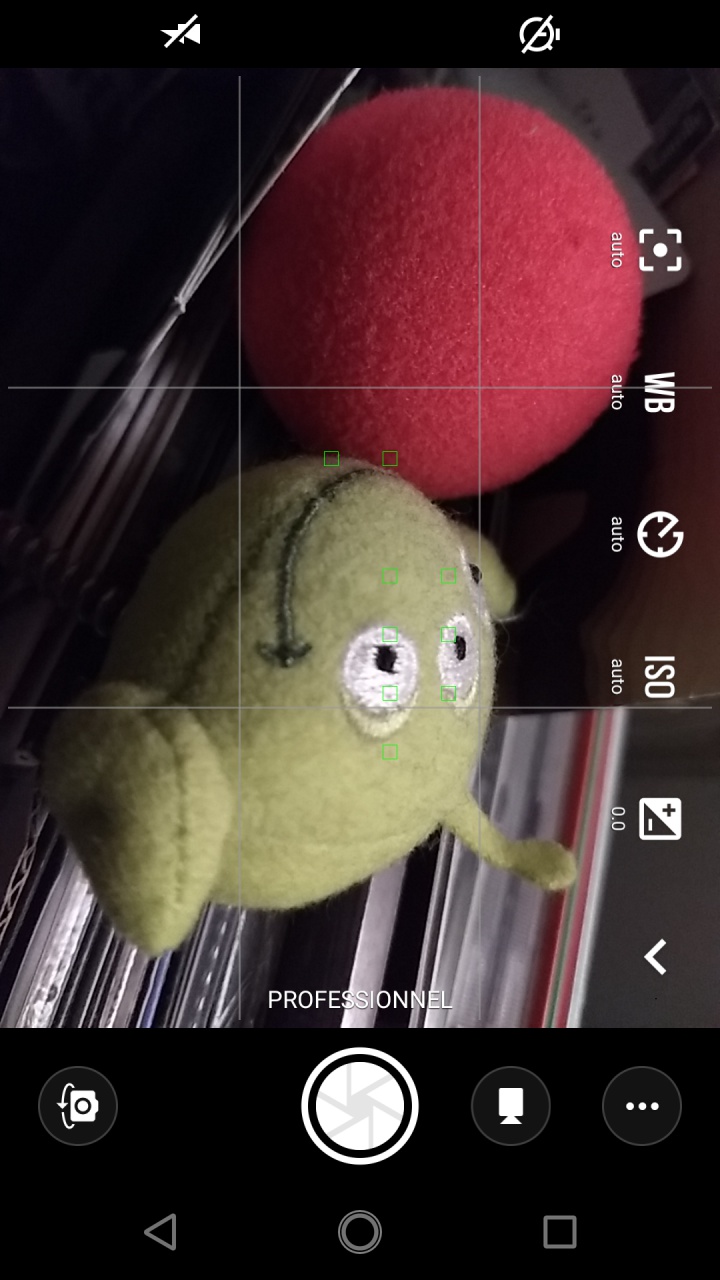Viewport: 720px width, 1280px height.
Task: Open the shutter speed setting
Action: tap(660, 534)
